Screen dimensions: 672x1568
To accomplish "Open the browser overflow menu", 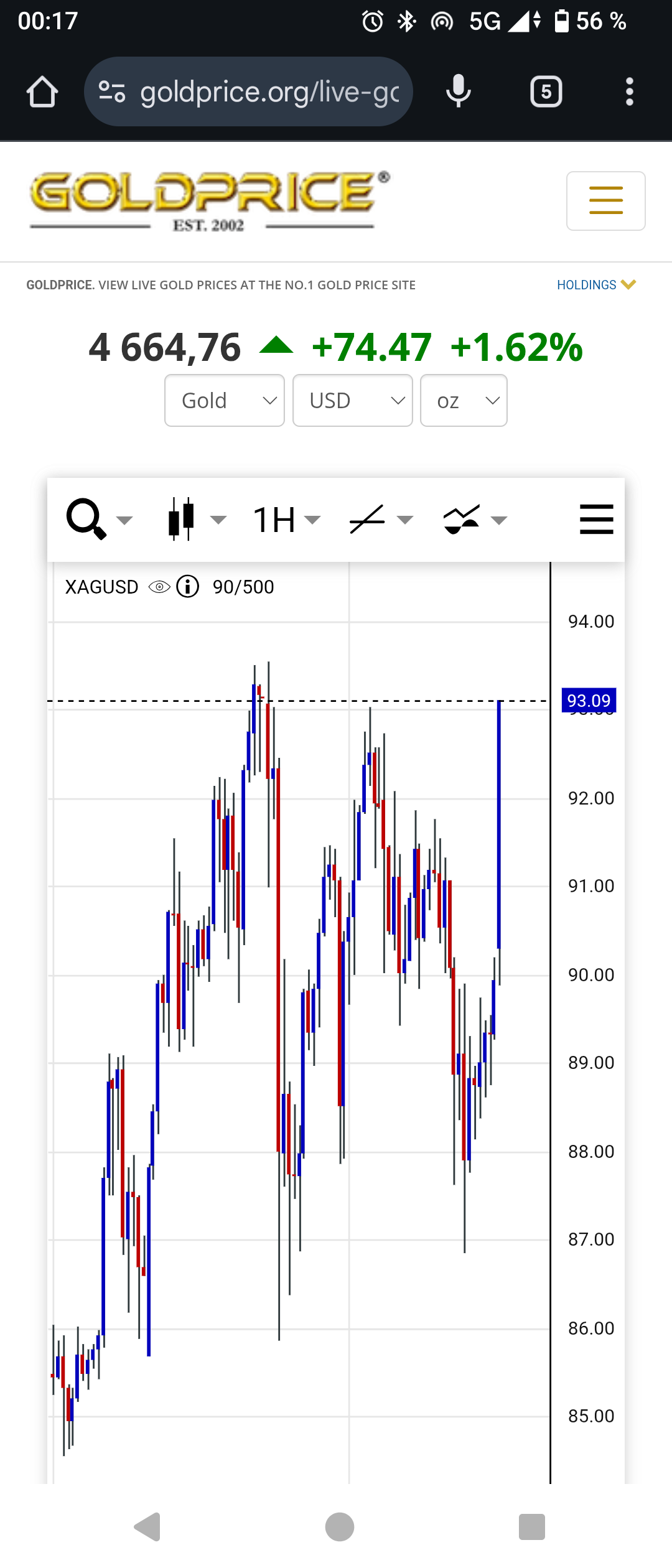I will [629, 92].
